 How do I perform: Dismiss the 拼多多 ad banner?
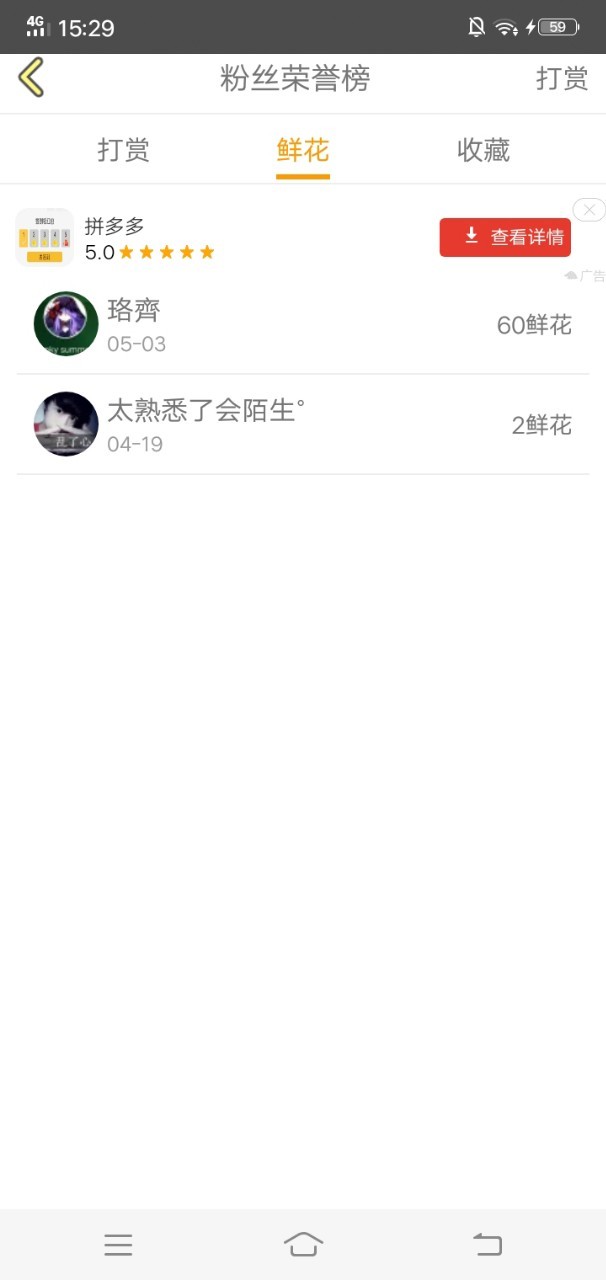[x=589, y=210]
